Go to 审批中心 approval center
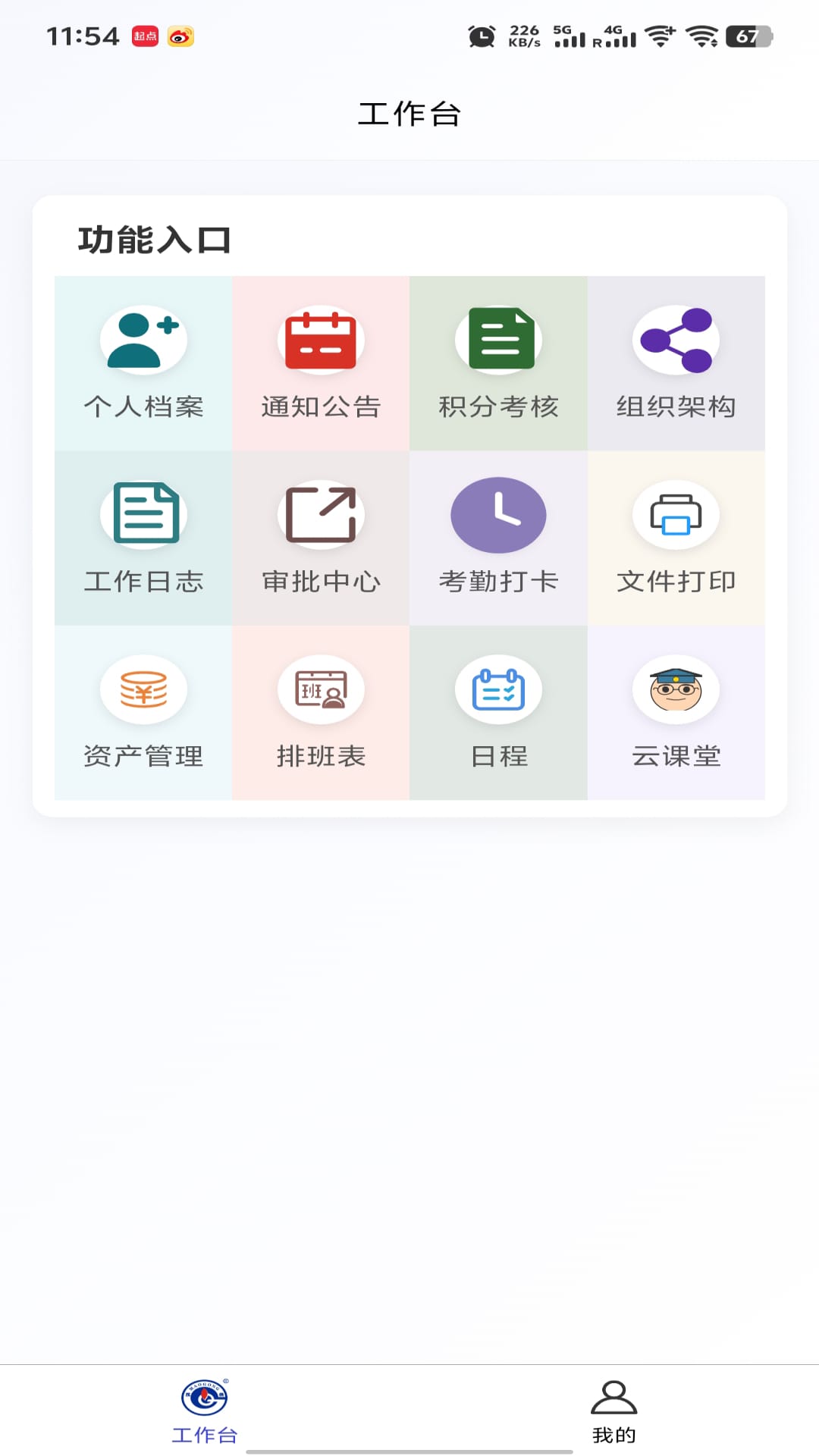The image size is (819, 1456). click(321, 538)
